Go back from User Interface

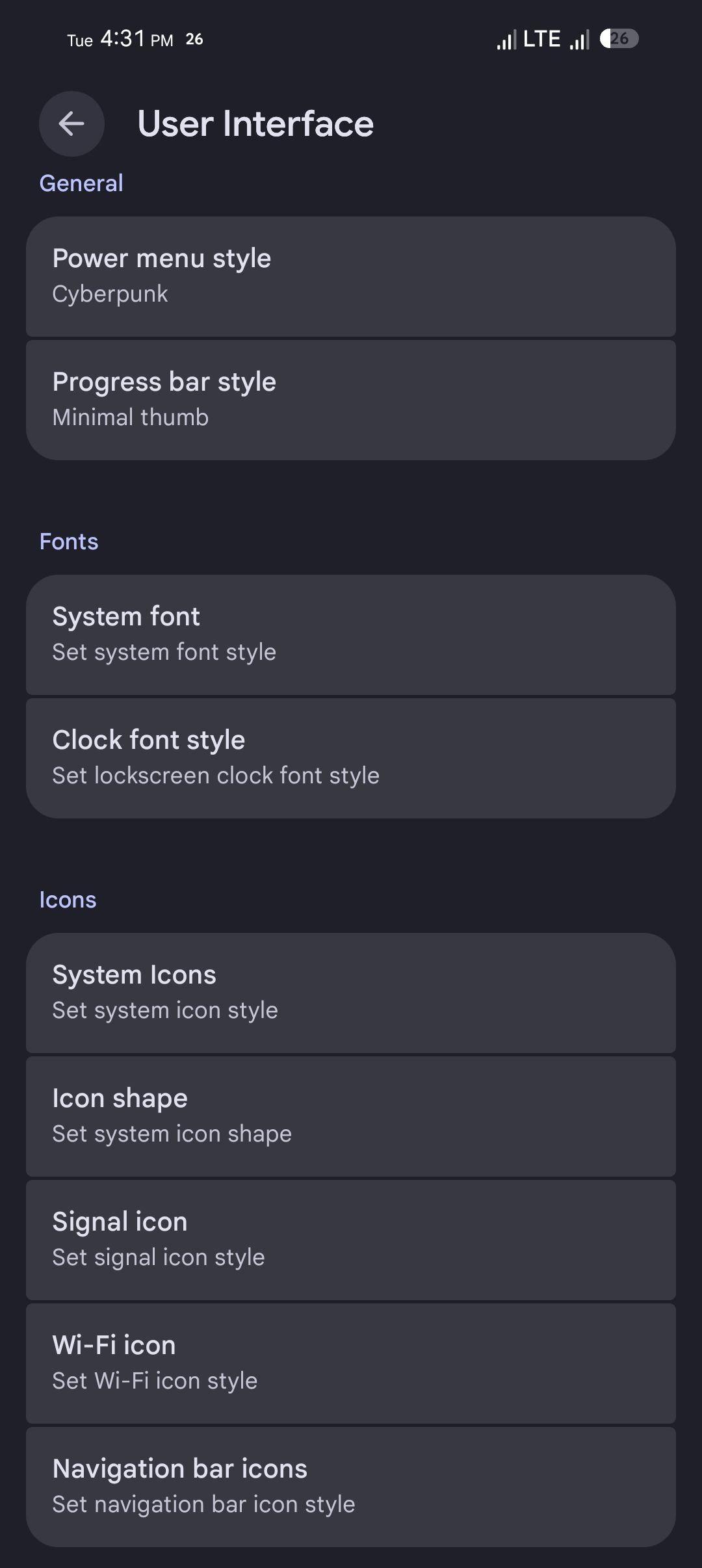point(71,124)
